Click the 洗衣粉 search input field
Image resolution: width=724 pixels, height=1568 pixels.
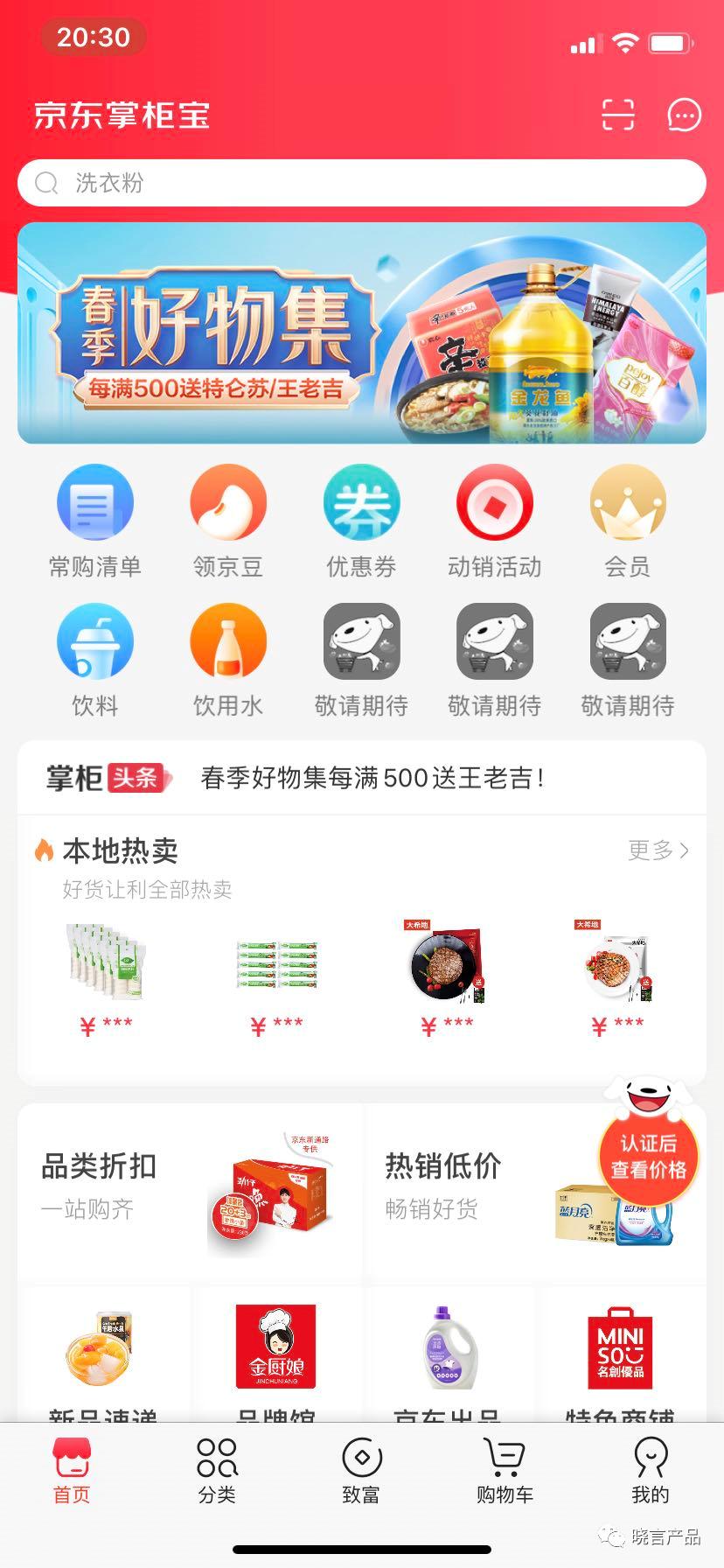click(362, 183)
